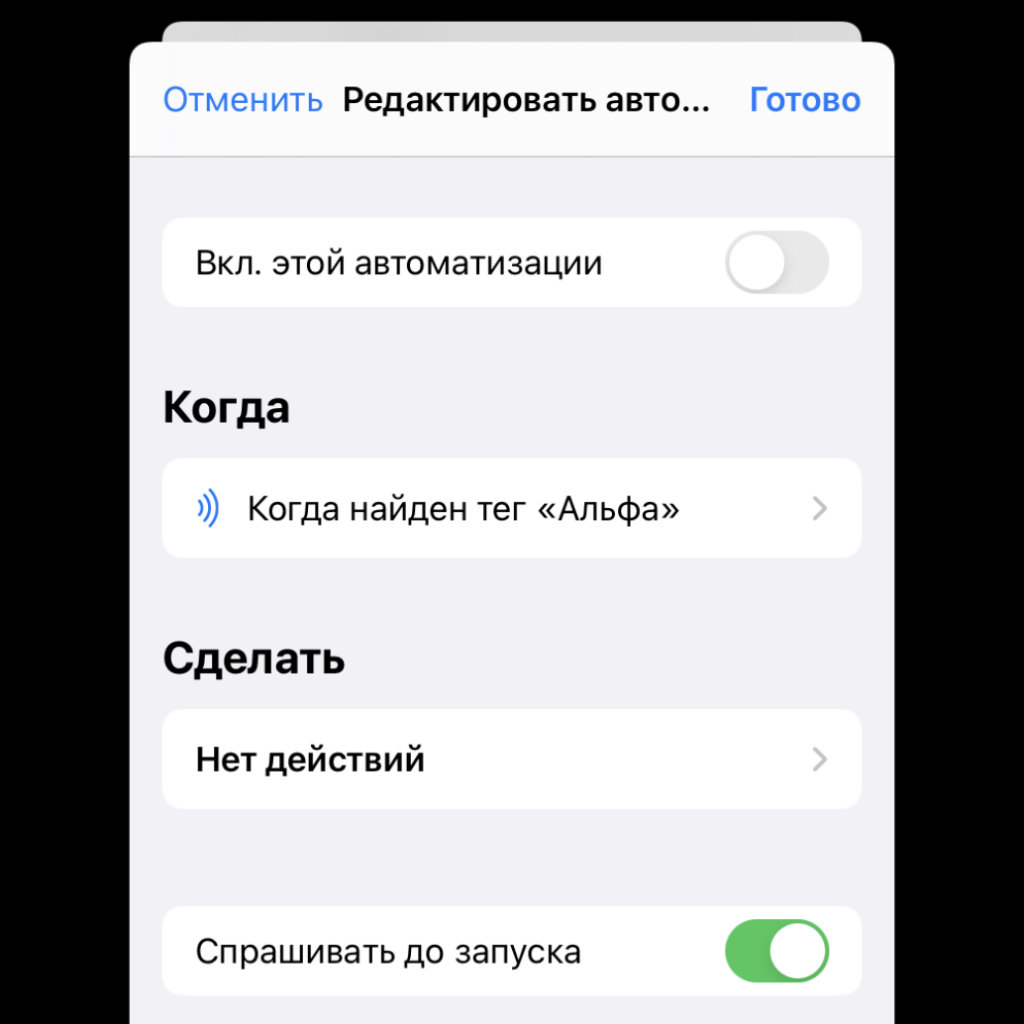Screen dimensions: 1024x1024
Task: Open the «Когда найден тег «Альфа»» trigger row
Action: (511, 509)
